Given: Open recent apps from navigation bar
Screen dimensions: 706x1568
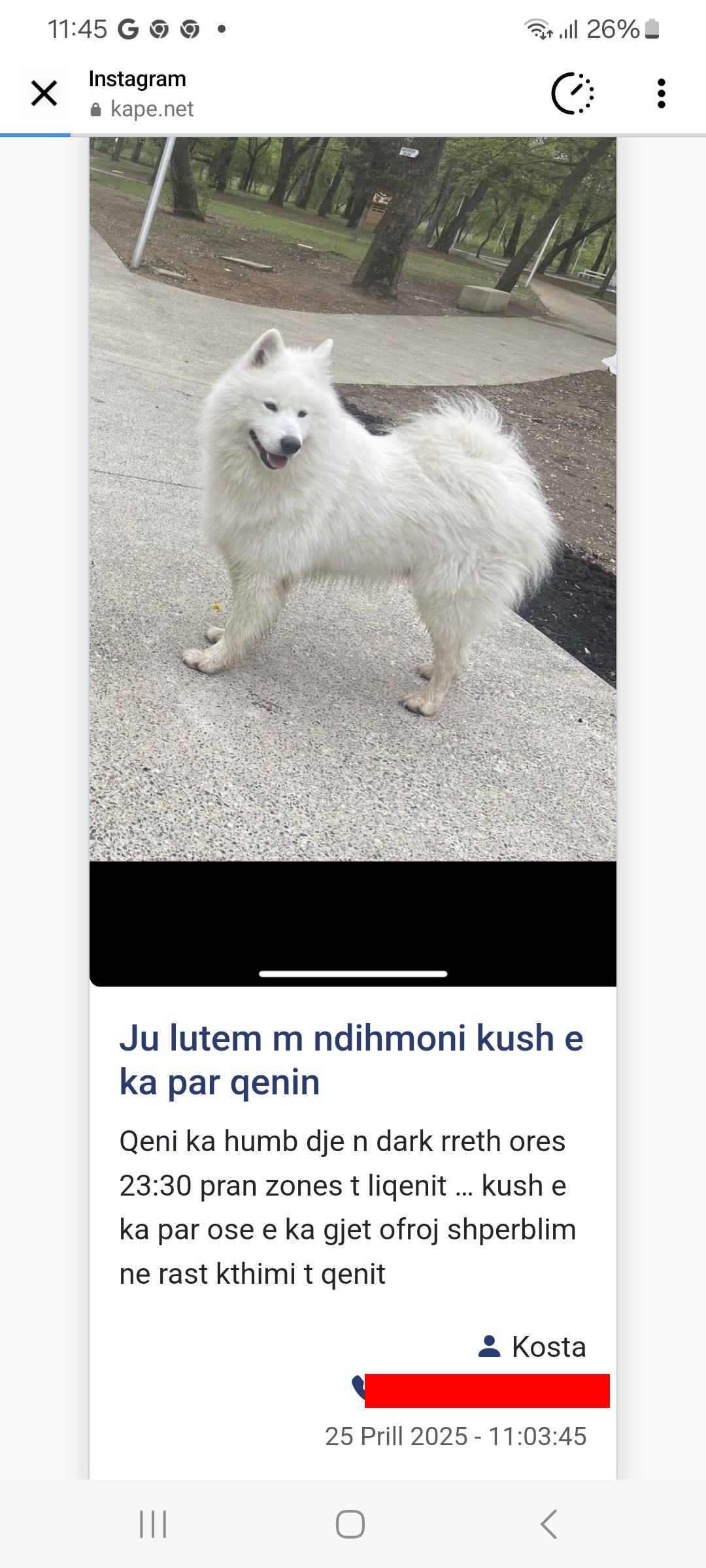Looking at the screenshot, I should pos(153,1524).
